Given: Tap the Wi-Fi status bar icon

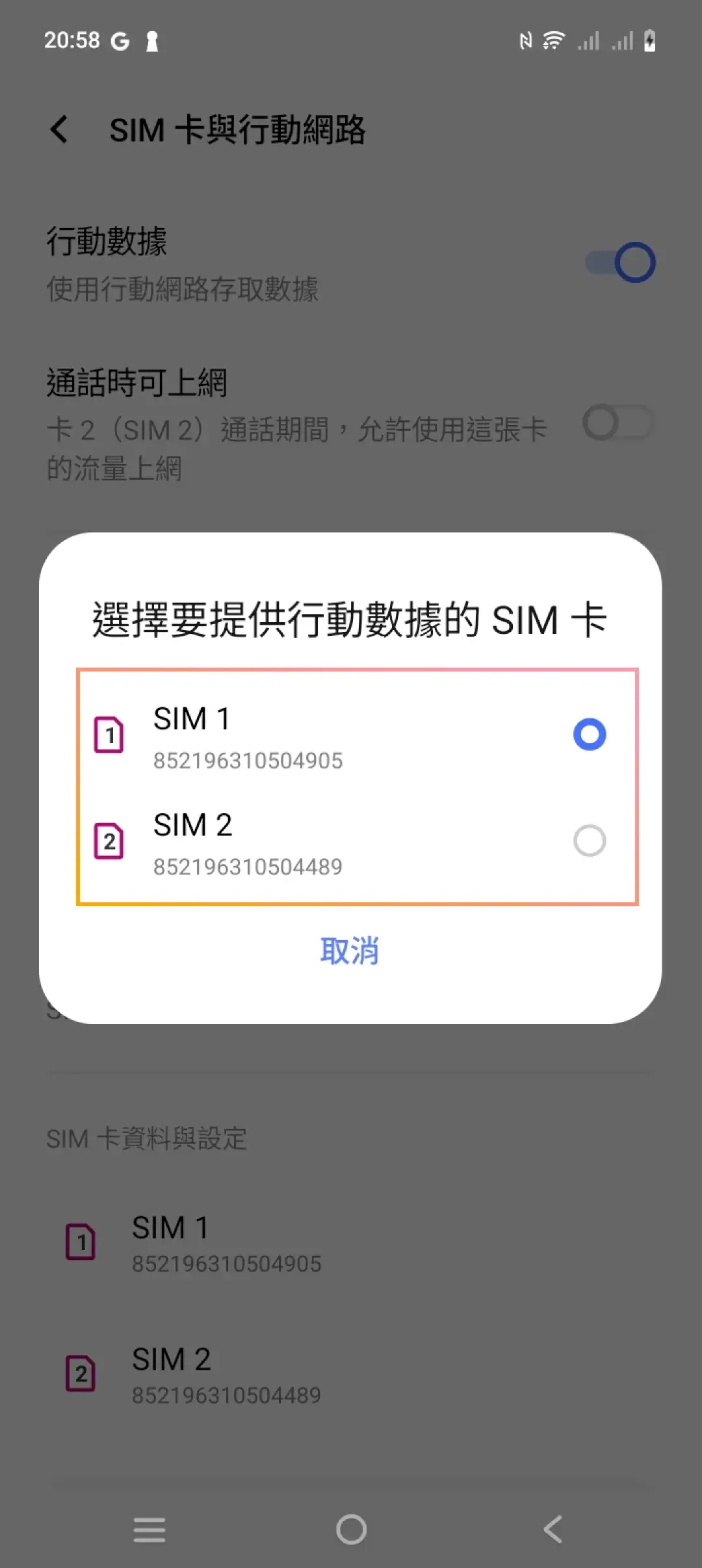Looking at the screenshot, I should [553, 40].
